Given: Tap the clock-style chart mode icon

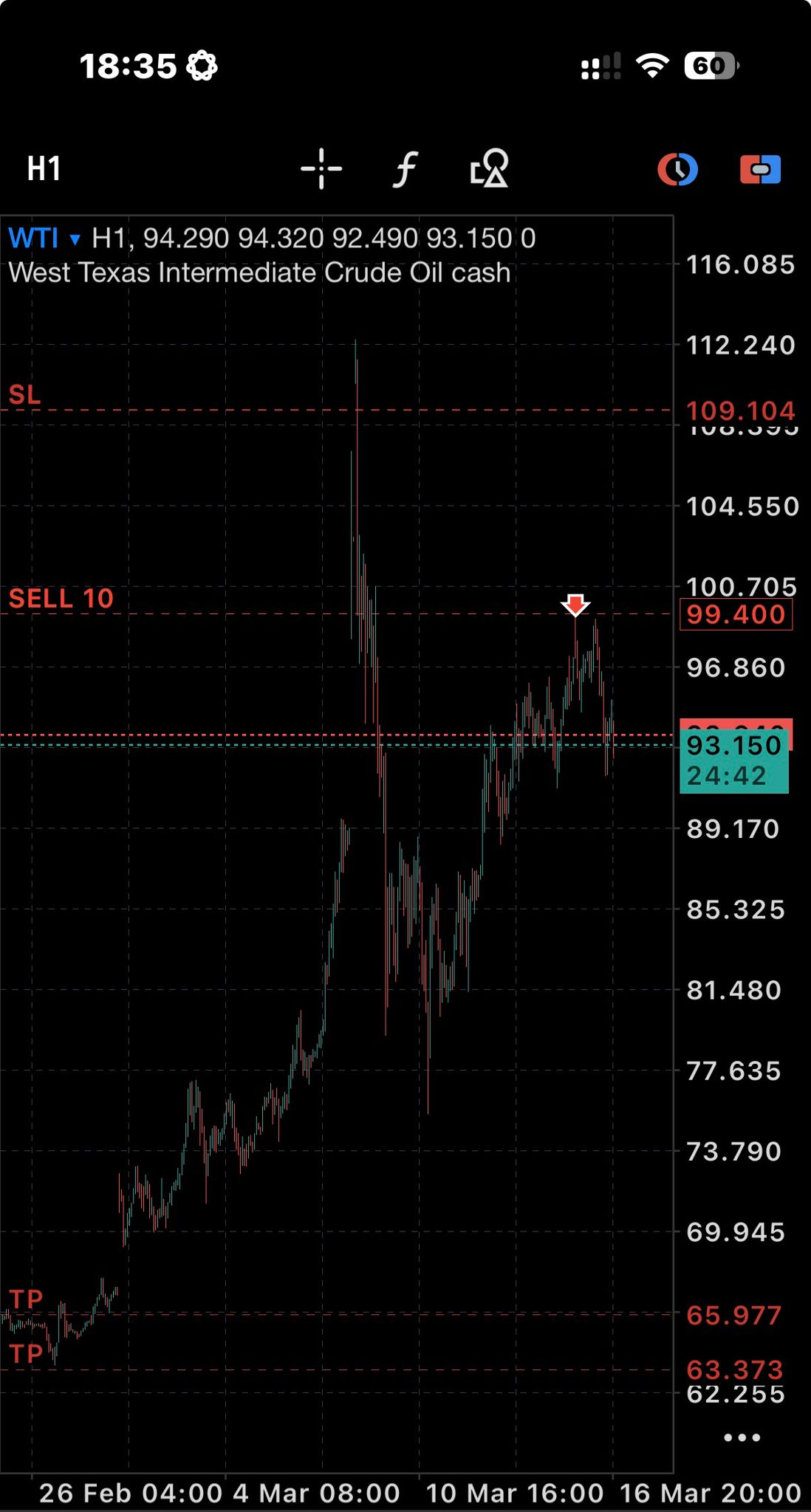Looking at the screenshot, I should (x=678, y=170).
